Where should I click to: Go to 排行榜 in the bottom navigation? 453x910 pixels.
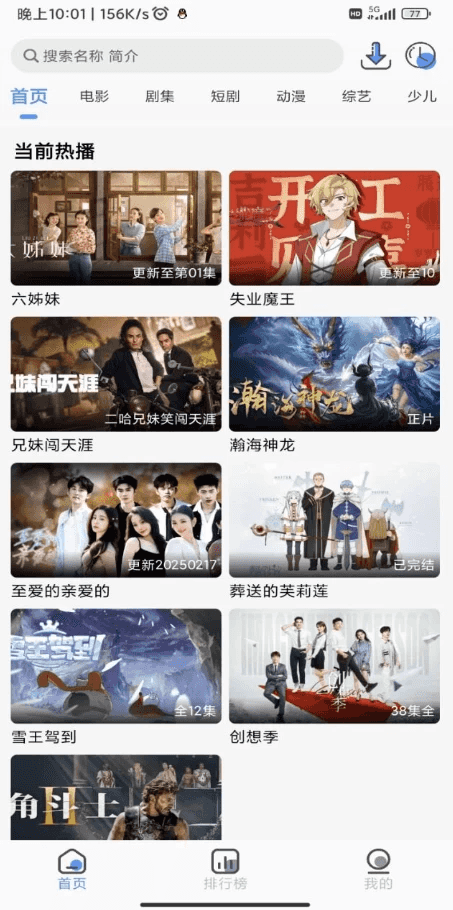[225, 869]
